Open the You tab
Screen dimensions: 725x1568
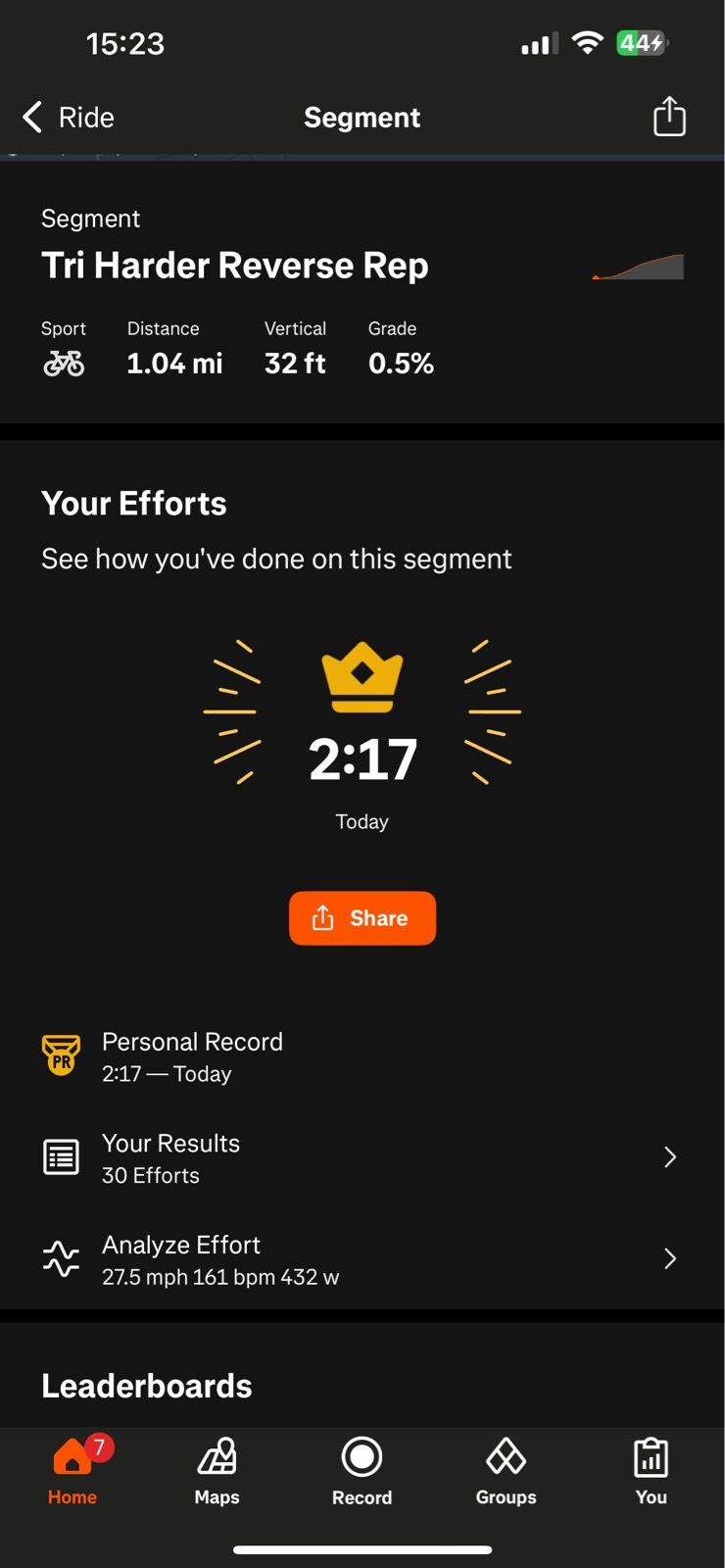651,1470
